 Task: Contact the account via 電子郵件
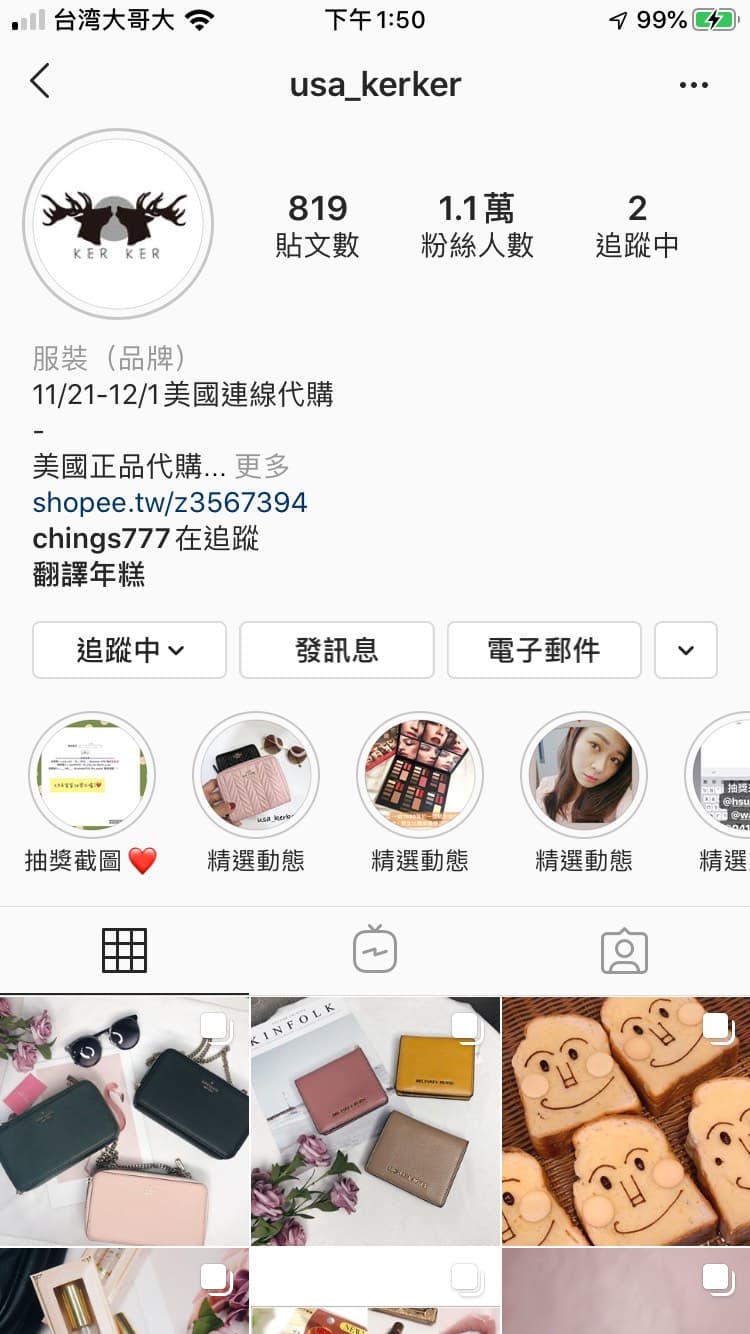(544, 650)
